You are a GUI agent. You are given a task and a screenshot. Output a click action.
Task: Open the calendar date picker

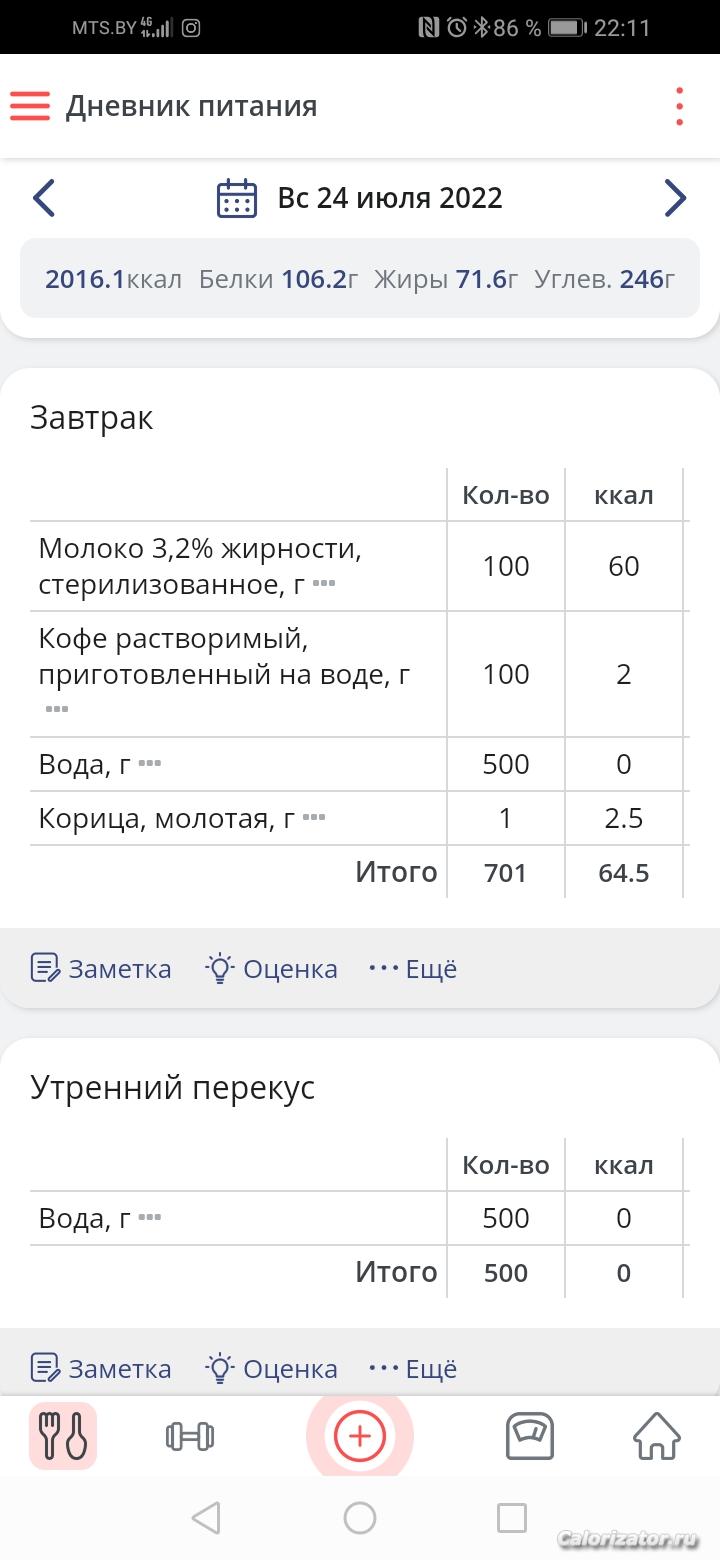coord(237,198)
